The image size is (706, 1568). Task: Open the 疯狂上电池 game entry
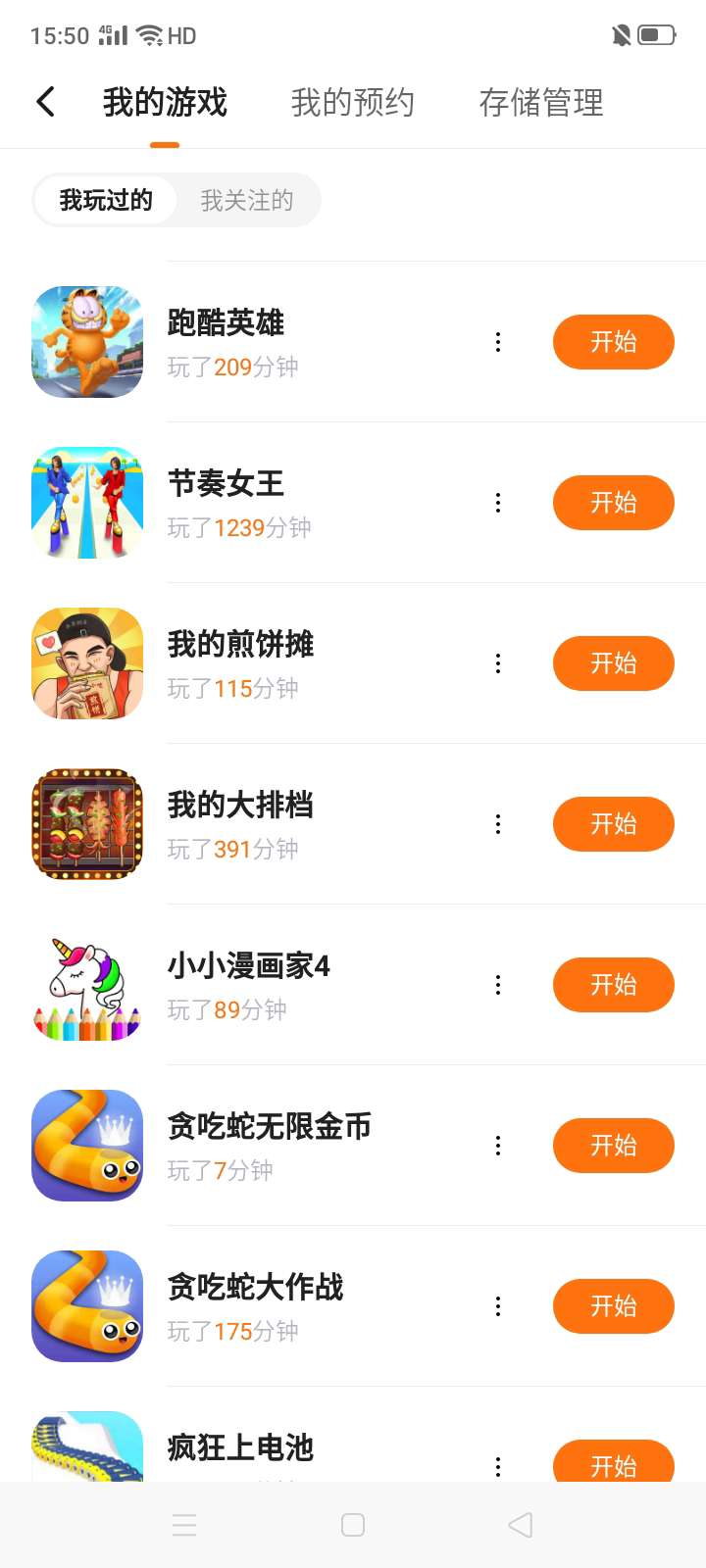(x=240, y=1447)
